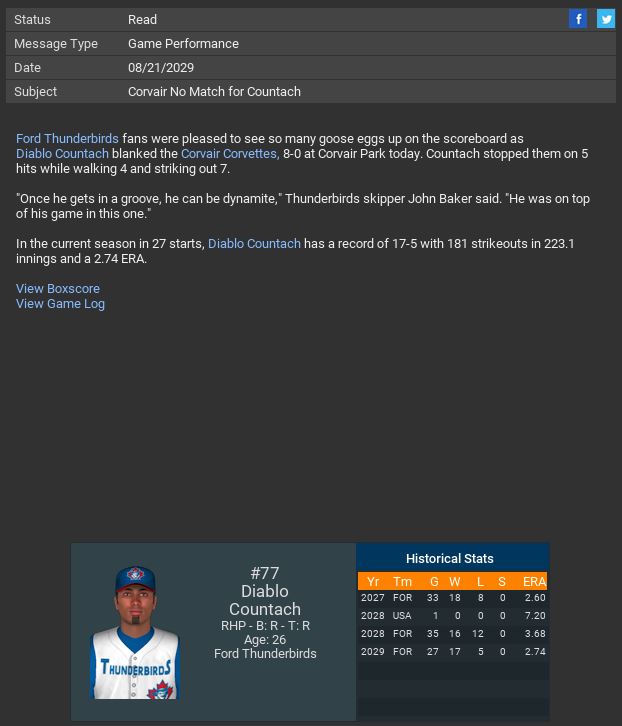Screen dimensions: 622x726
Task: Share this message on Twitter
Action: [x=606, y=19]
